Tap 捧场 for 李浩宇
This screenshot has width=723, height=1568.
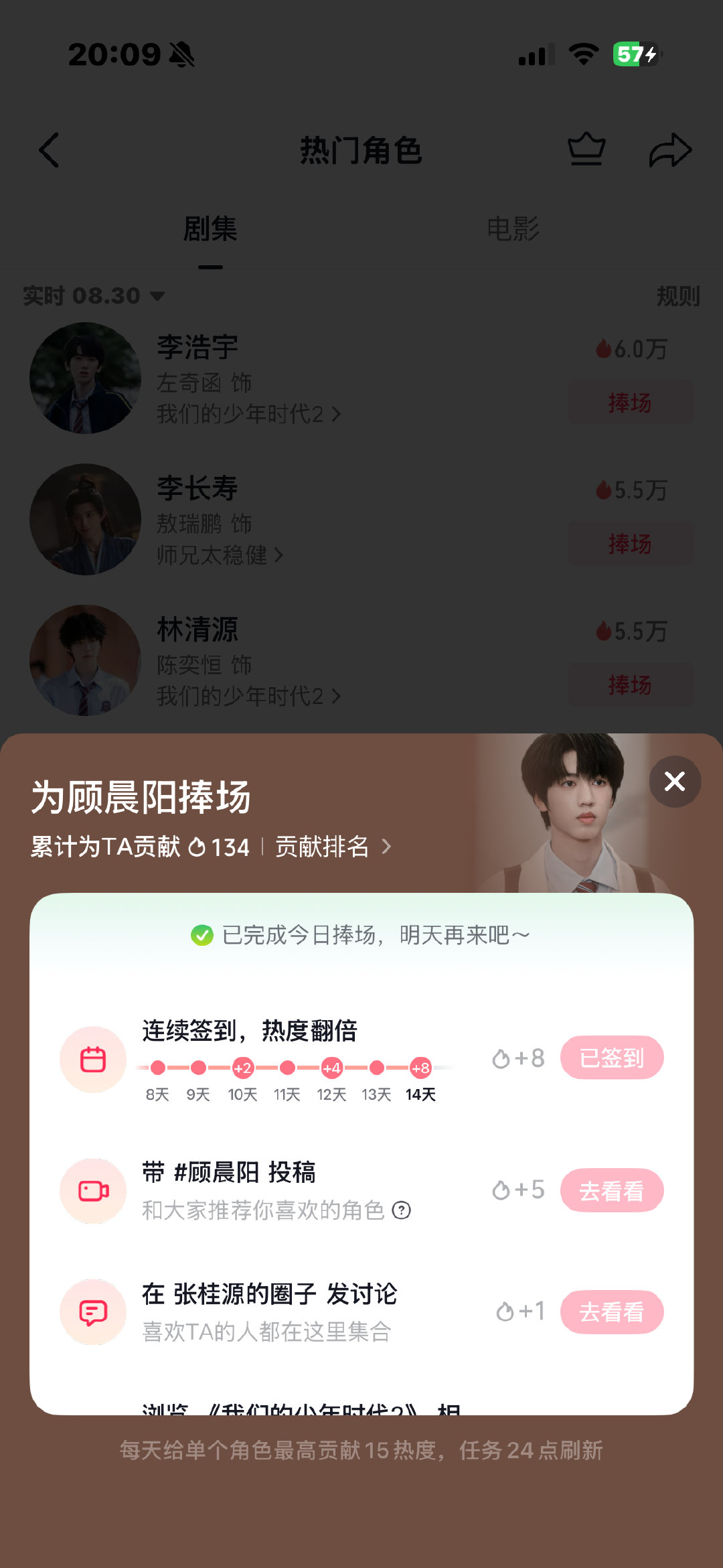[630, 403]
